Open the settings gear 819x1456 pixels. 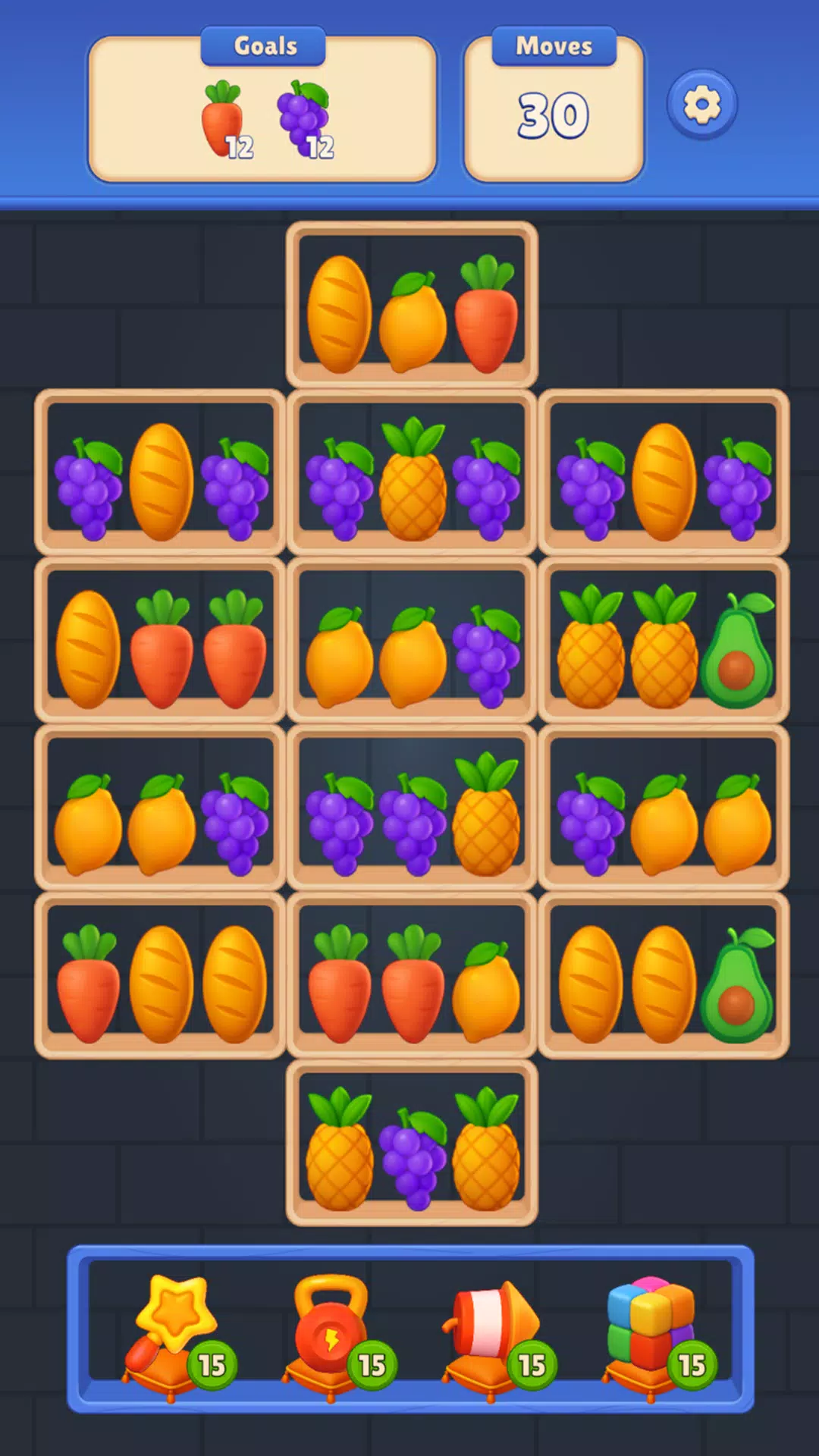[x=702, y=105]
